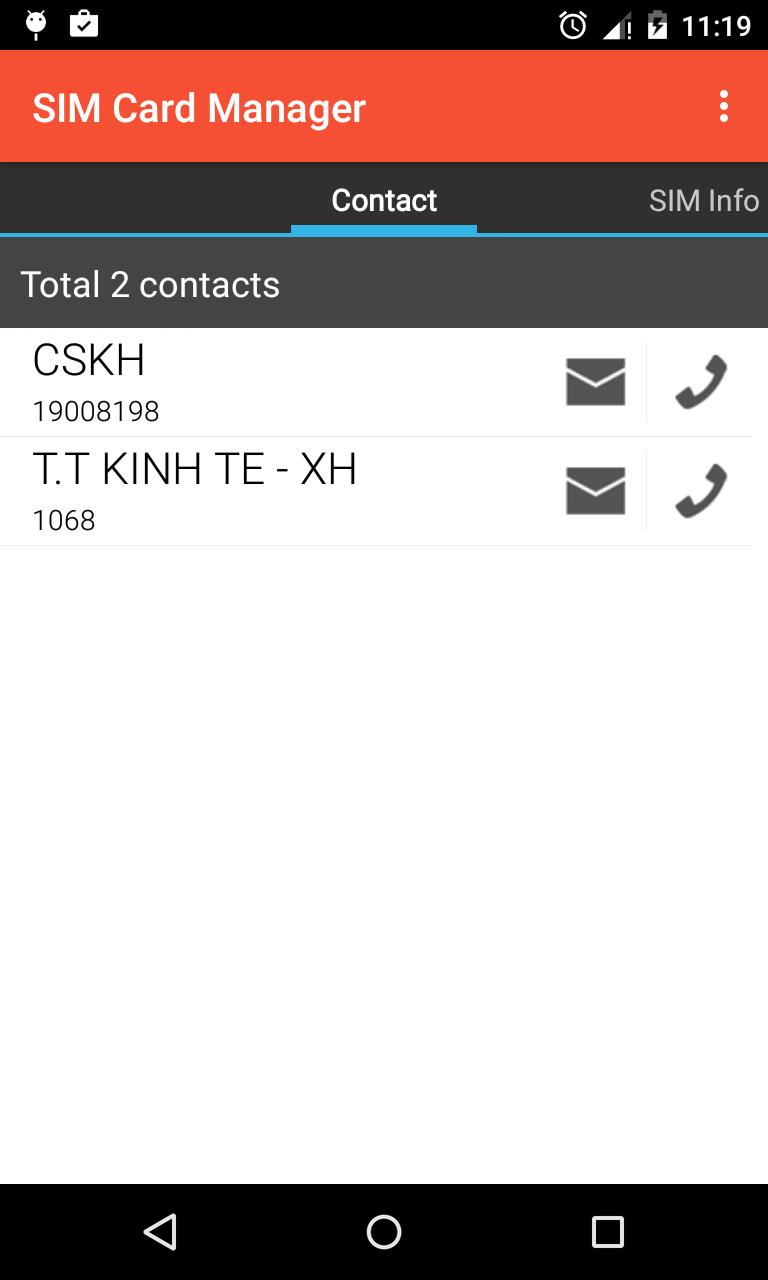Select the Contact tab

point(384,200)
